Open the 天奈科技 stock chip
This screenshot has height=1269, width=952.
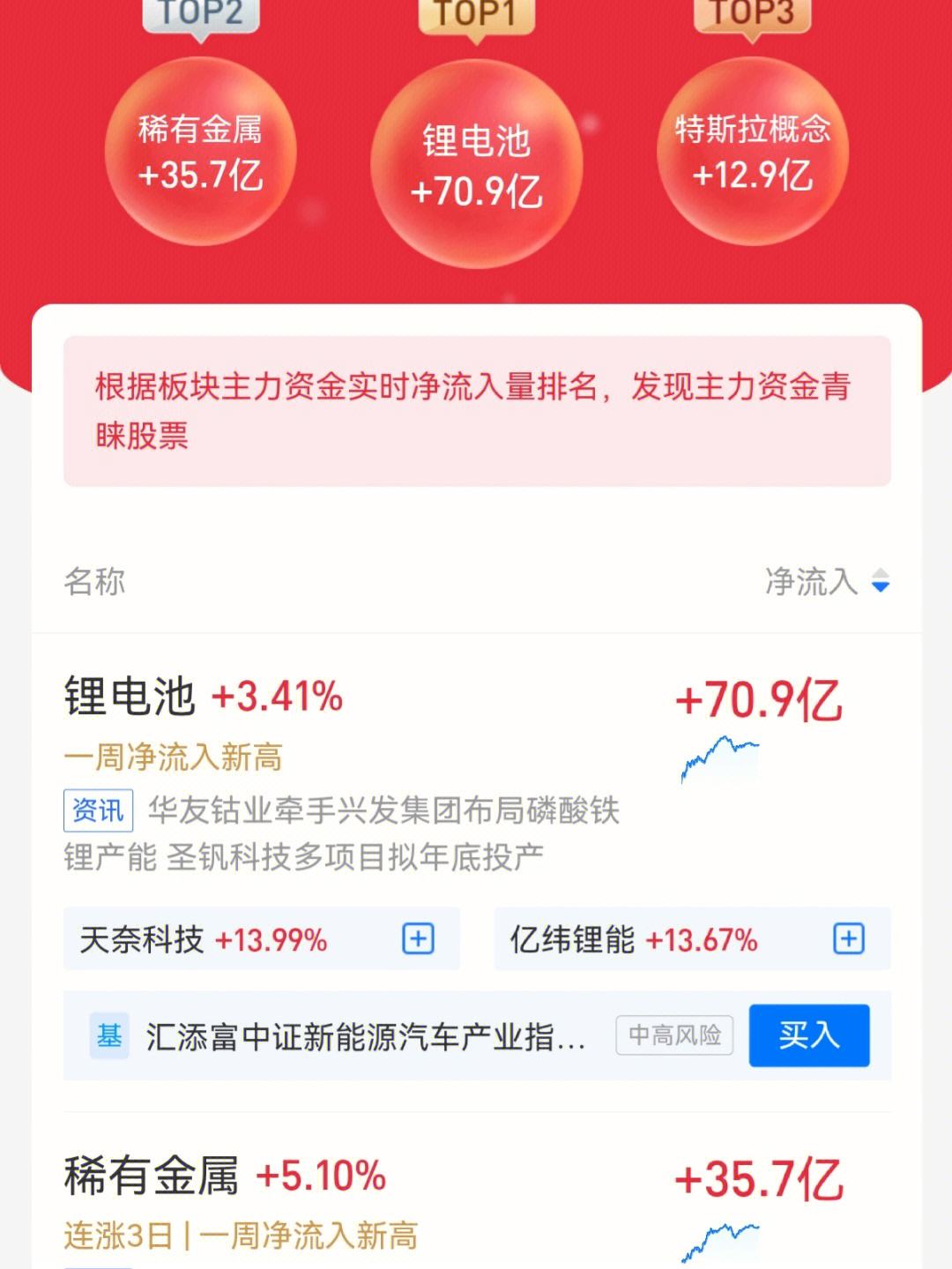pos(203,939)
